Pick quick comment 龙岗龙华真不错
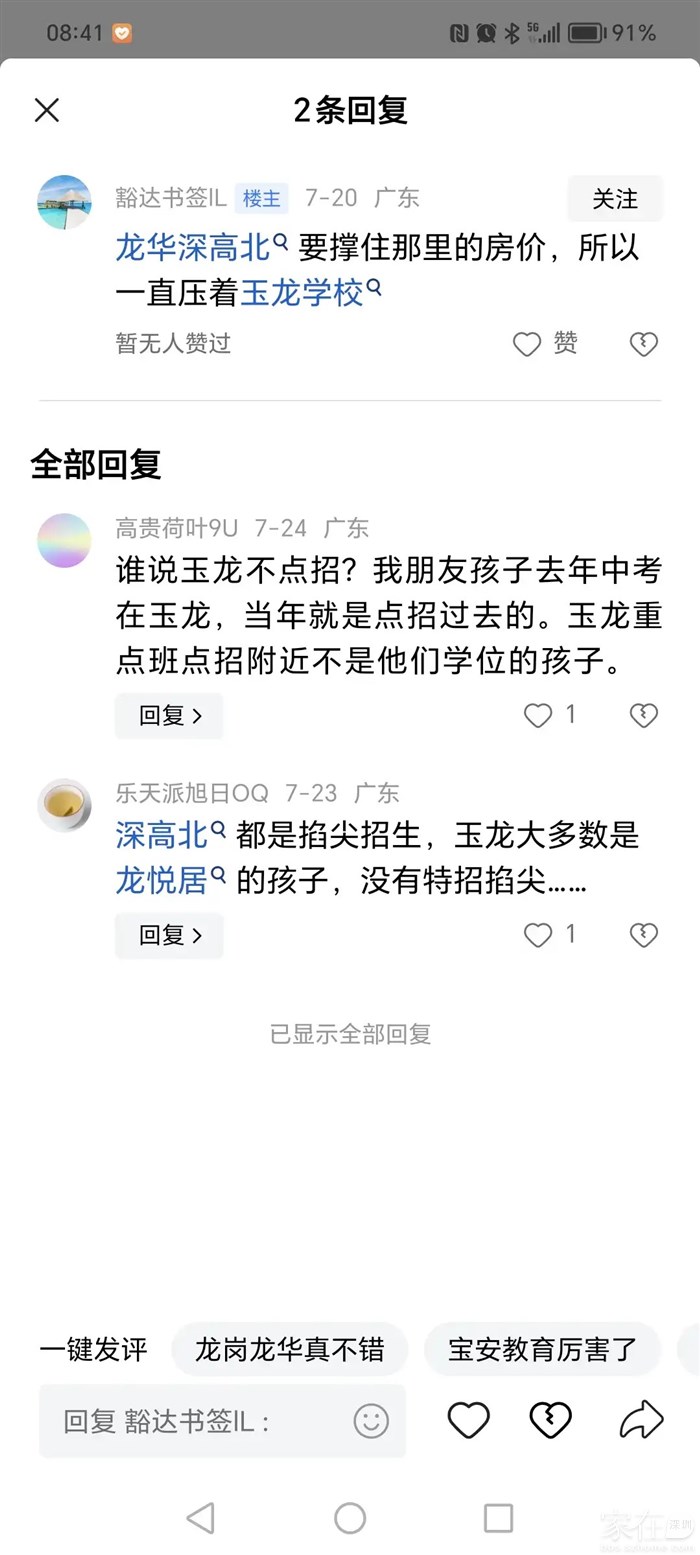The image size is (700, 1555). (x=290, y=1349)
